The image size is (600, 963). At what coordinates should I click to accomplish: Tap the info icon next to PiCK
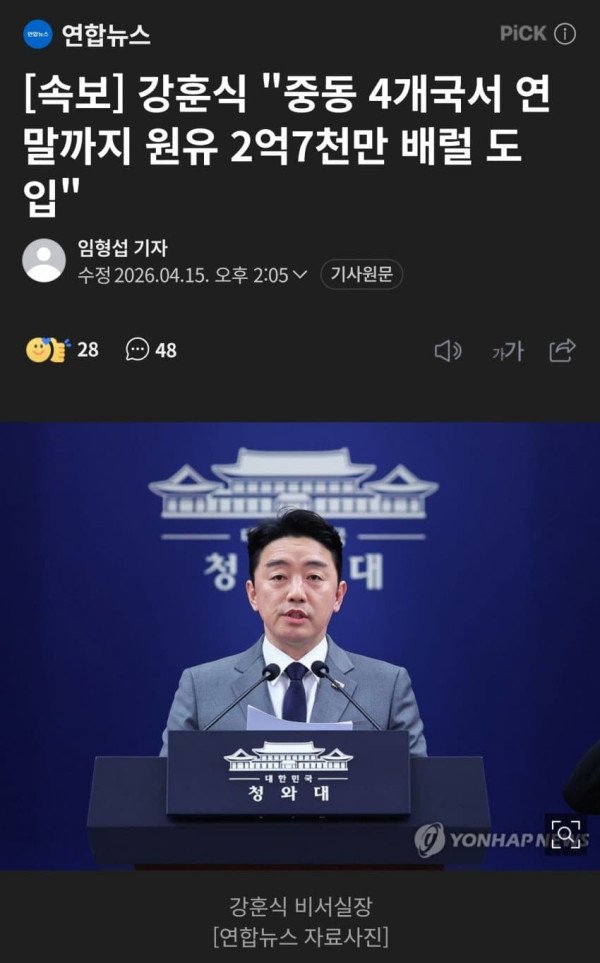pos(565,34)
